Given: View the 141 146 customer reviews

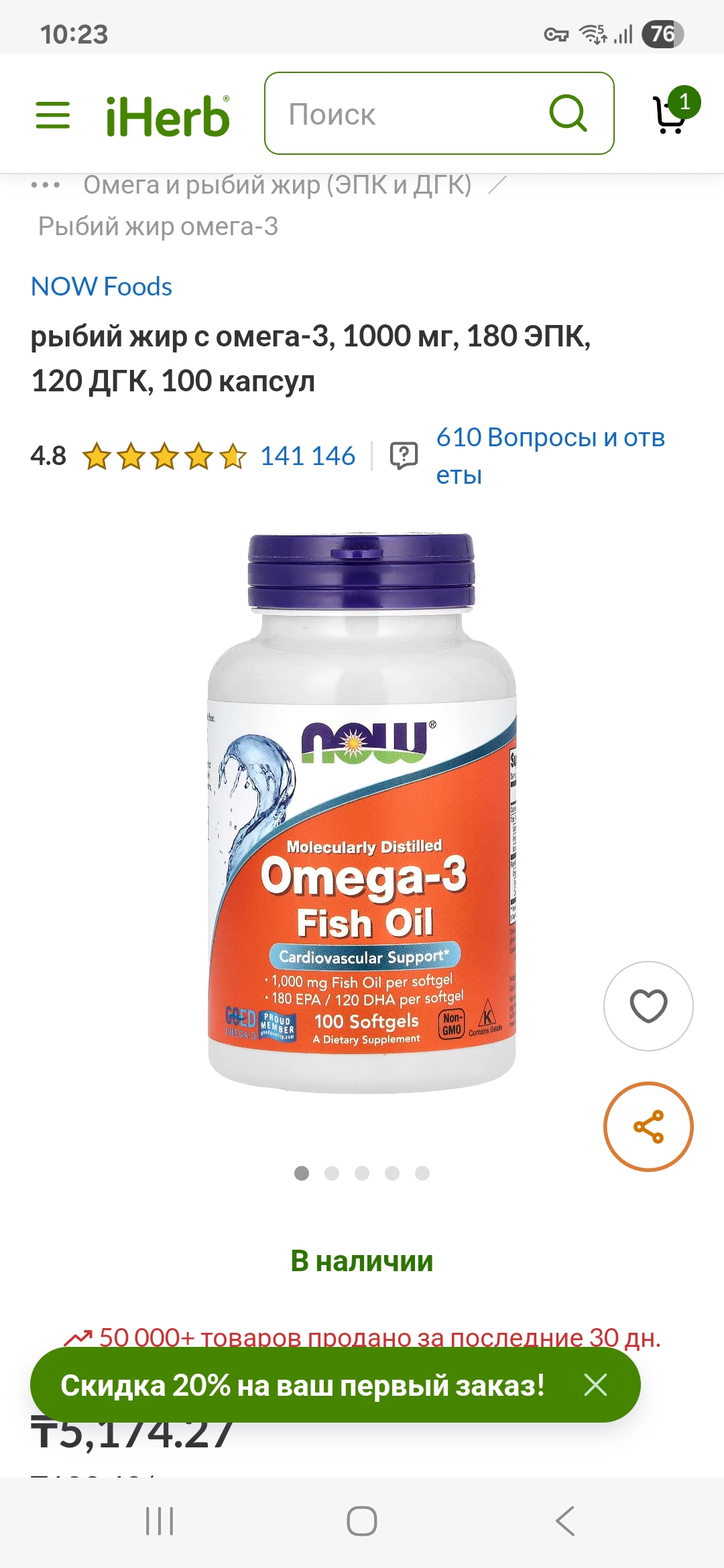Looking at the screenshot, I should tap(307, 456).
